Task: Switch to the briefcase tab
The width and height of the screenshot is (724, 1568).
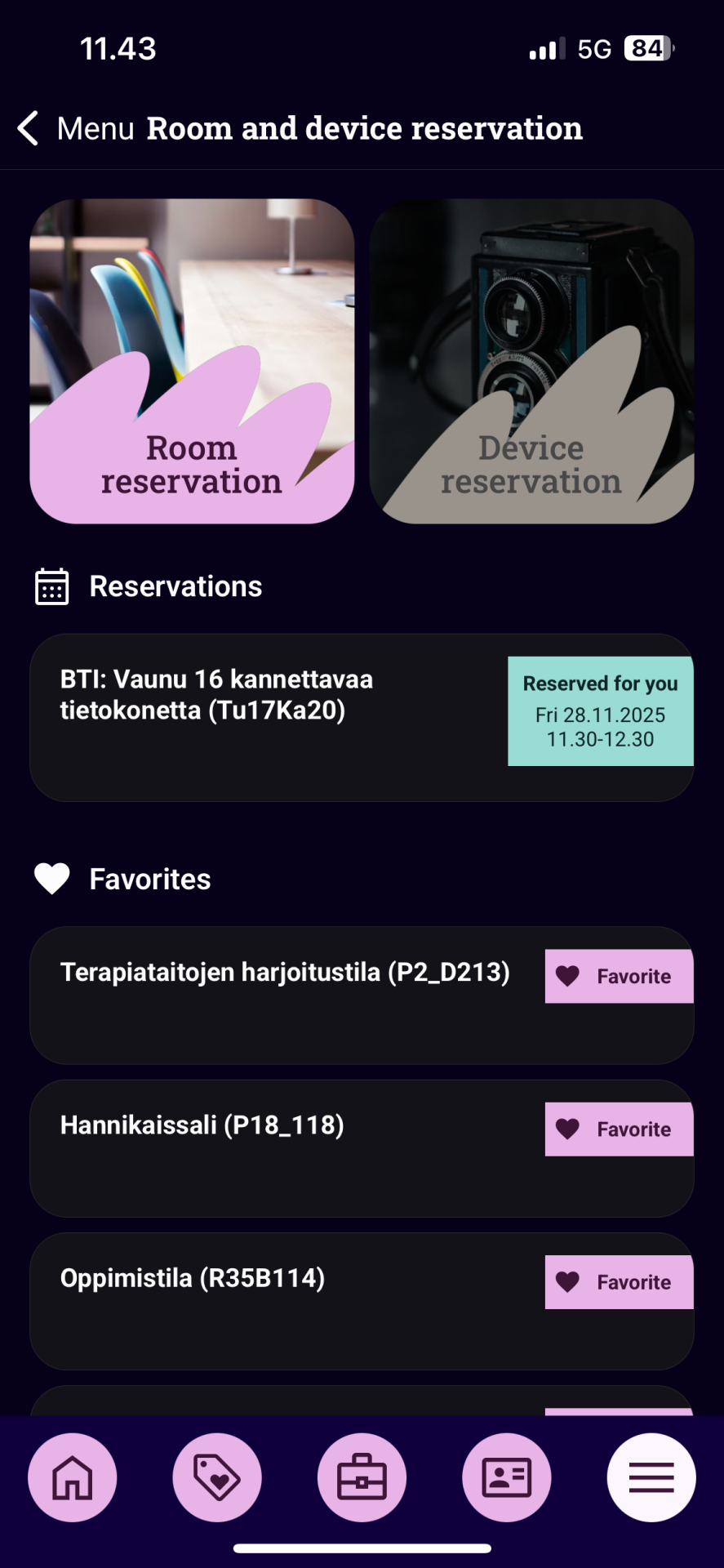Action: coord(362,1477)
